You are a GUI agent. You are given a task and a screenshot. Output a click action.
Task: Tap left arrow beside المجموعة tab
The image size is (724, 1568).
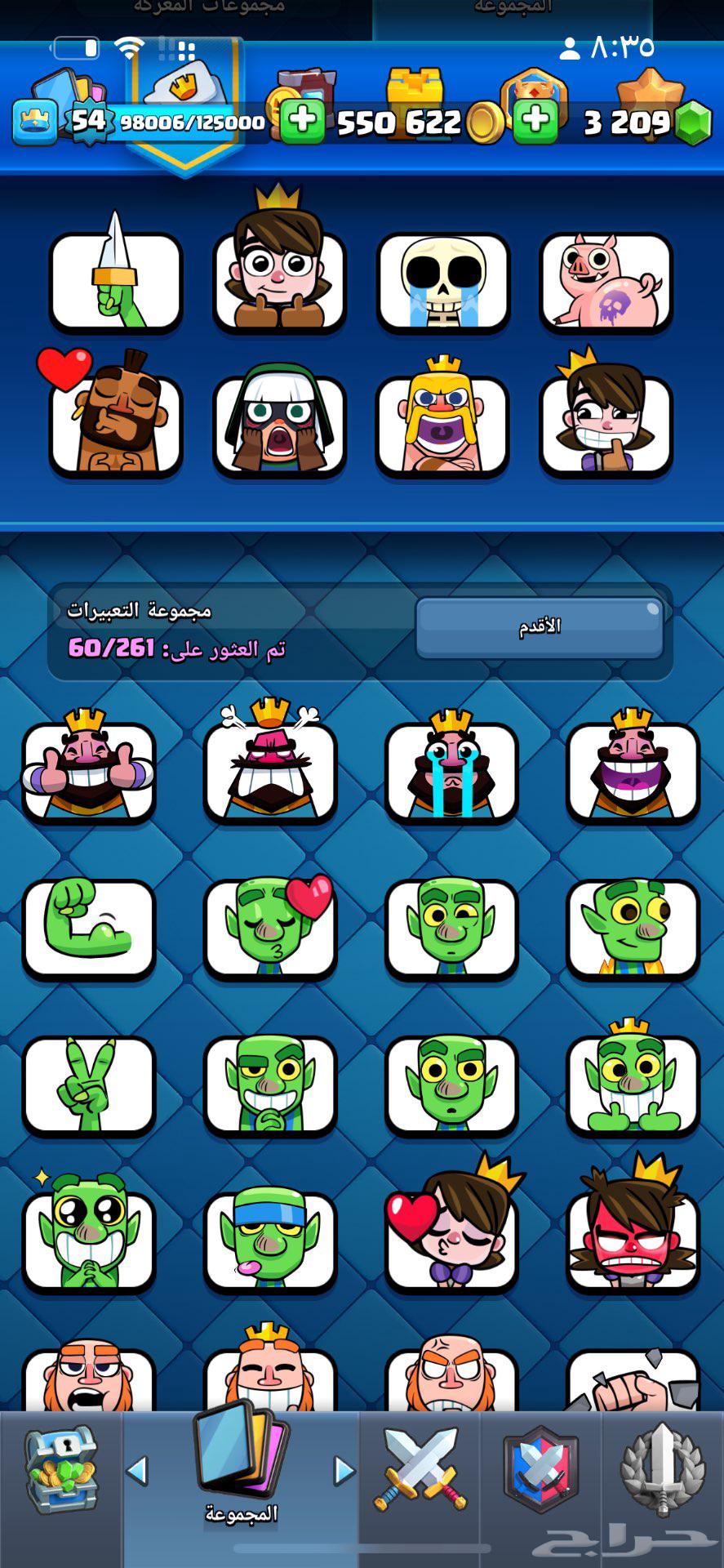tap(137, 1471)
